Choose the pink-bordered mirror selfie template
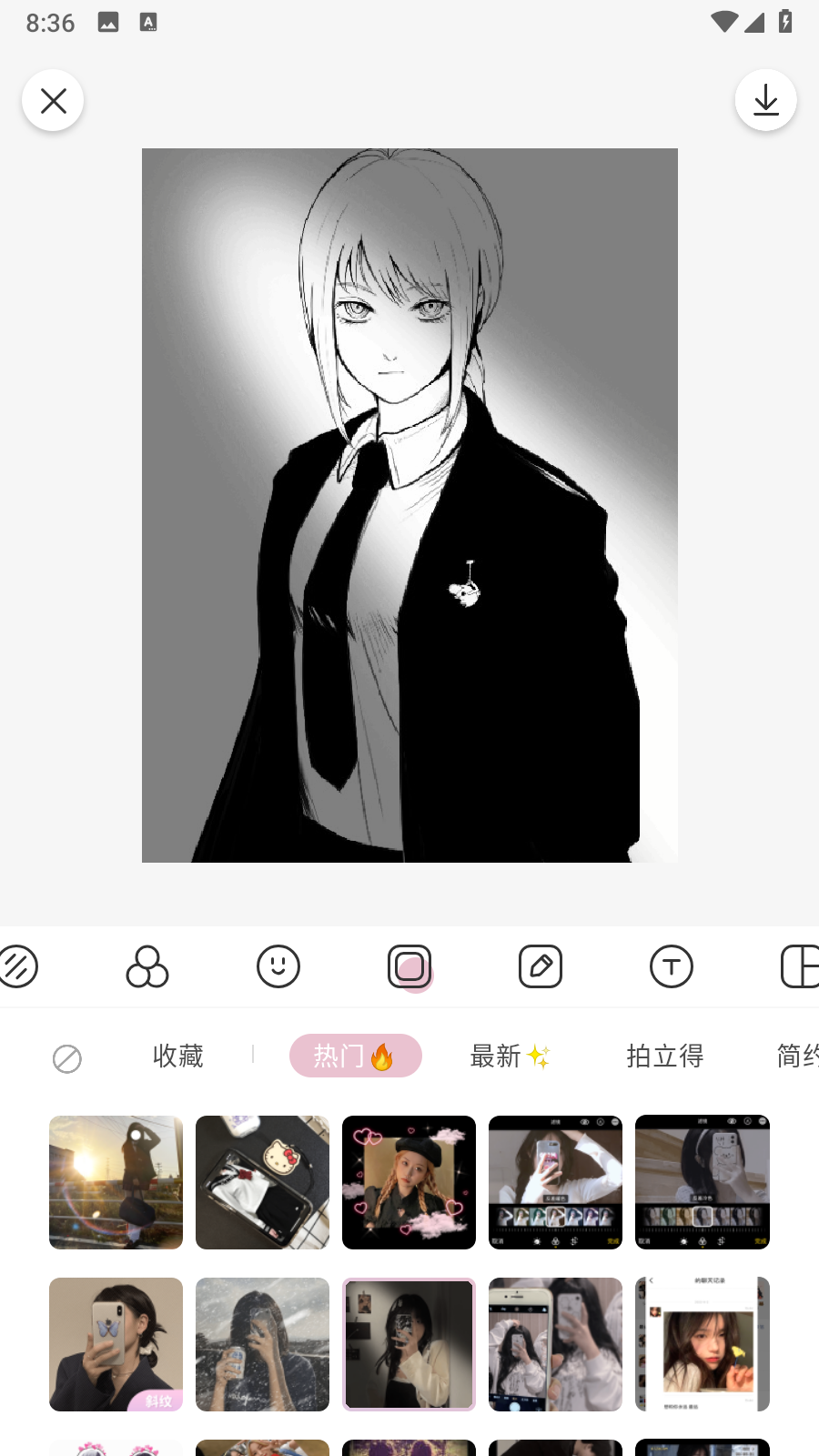819x1456 pixels. (x=409, y=1344)
